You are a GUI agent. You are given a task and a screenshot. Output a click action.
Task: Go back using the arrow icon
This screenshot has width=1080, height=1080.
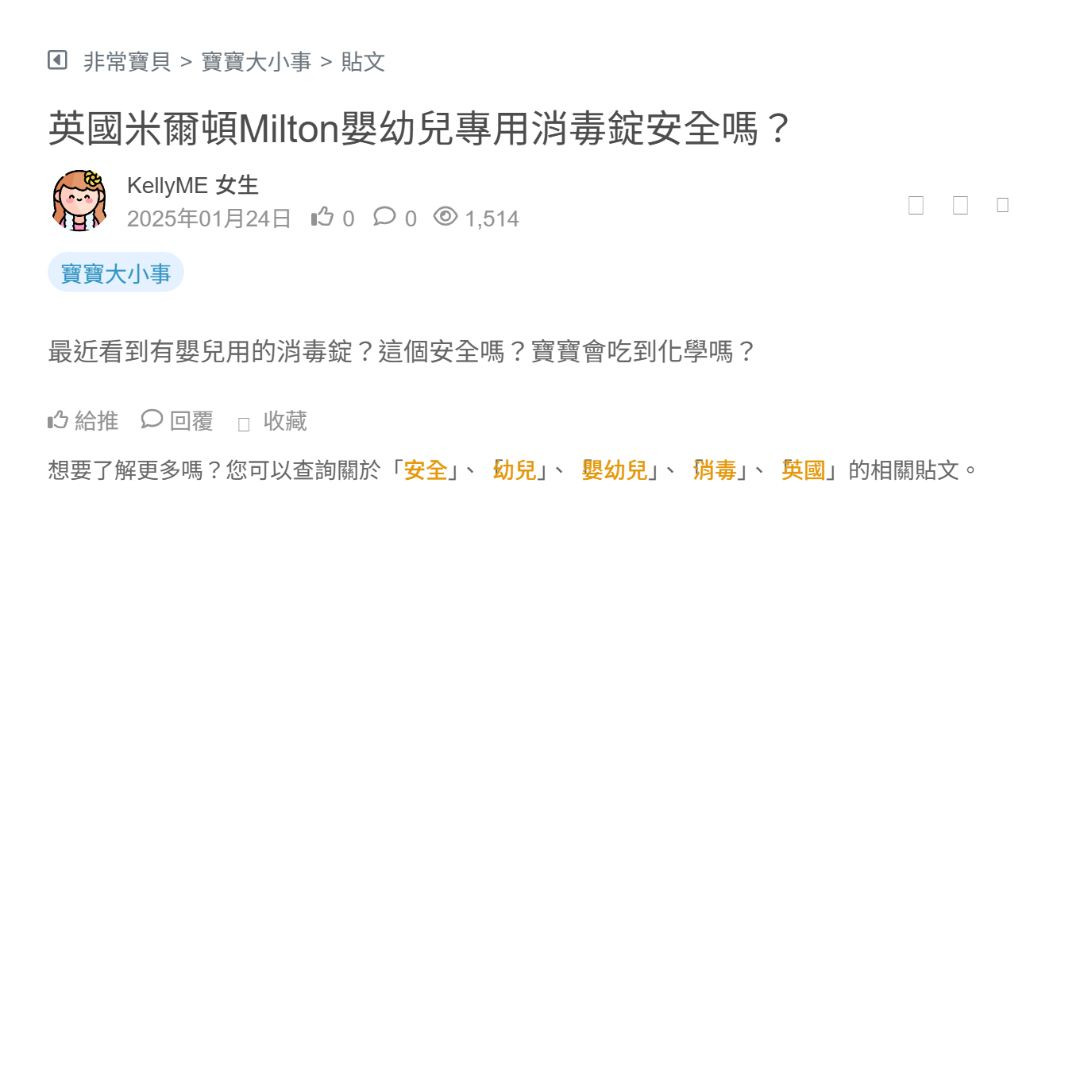coord(57,61)
